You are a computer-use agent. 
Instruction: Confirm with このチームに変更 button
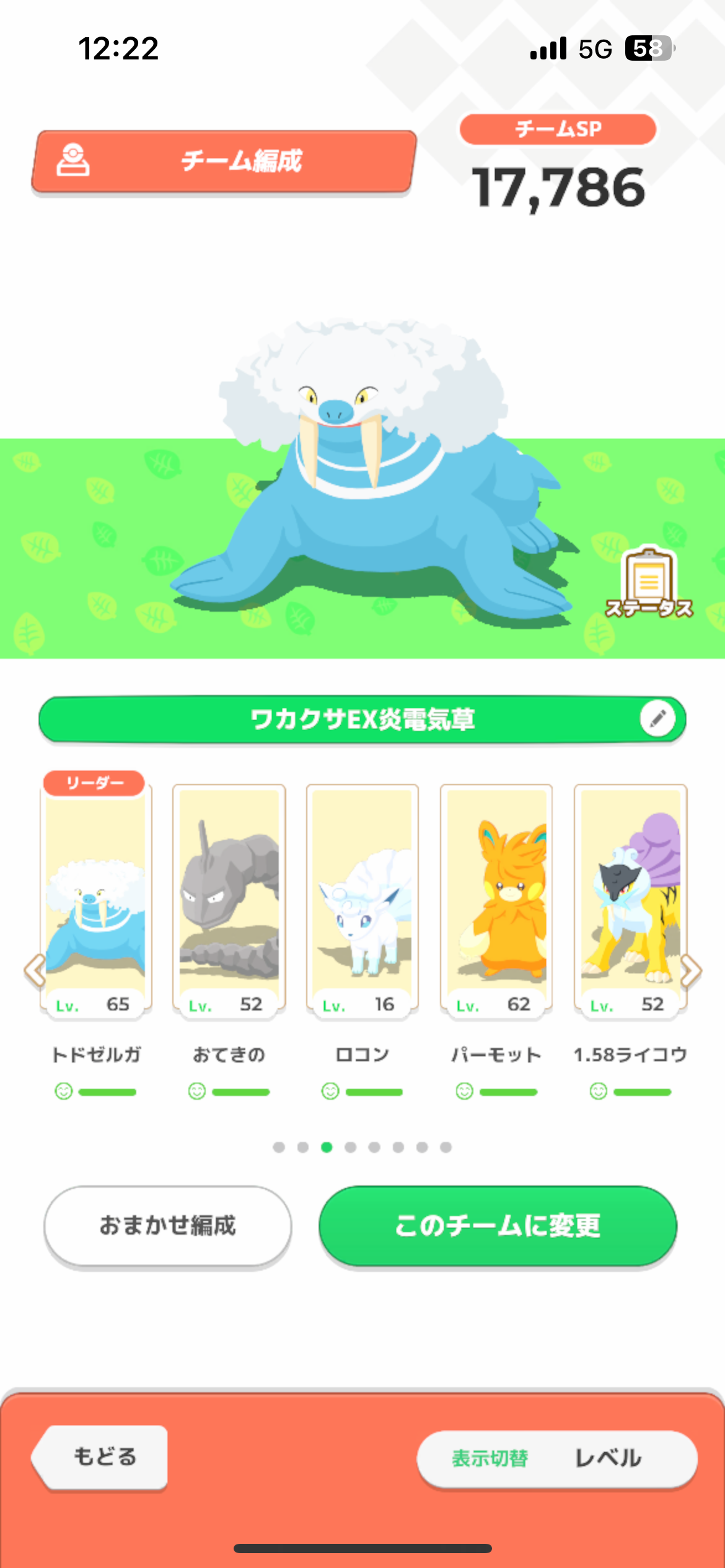coord(498,1226)
